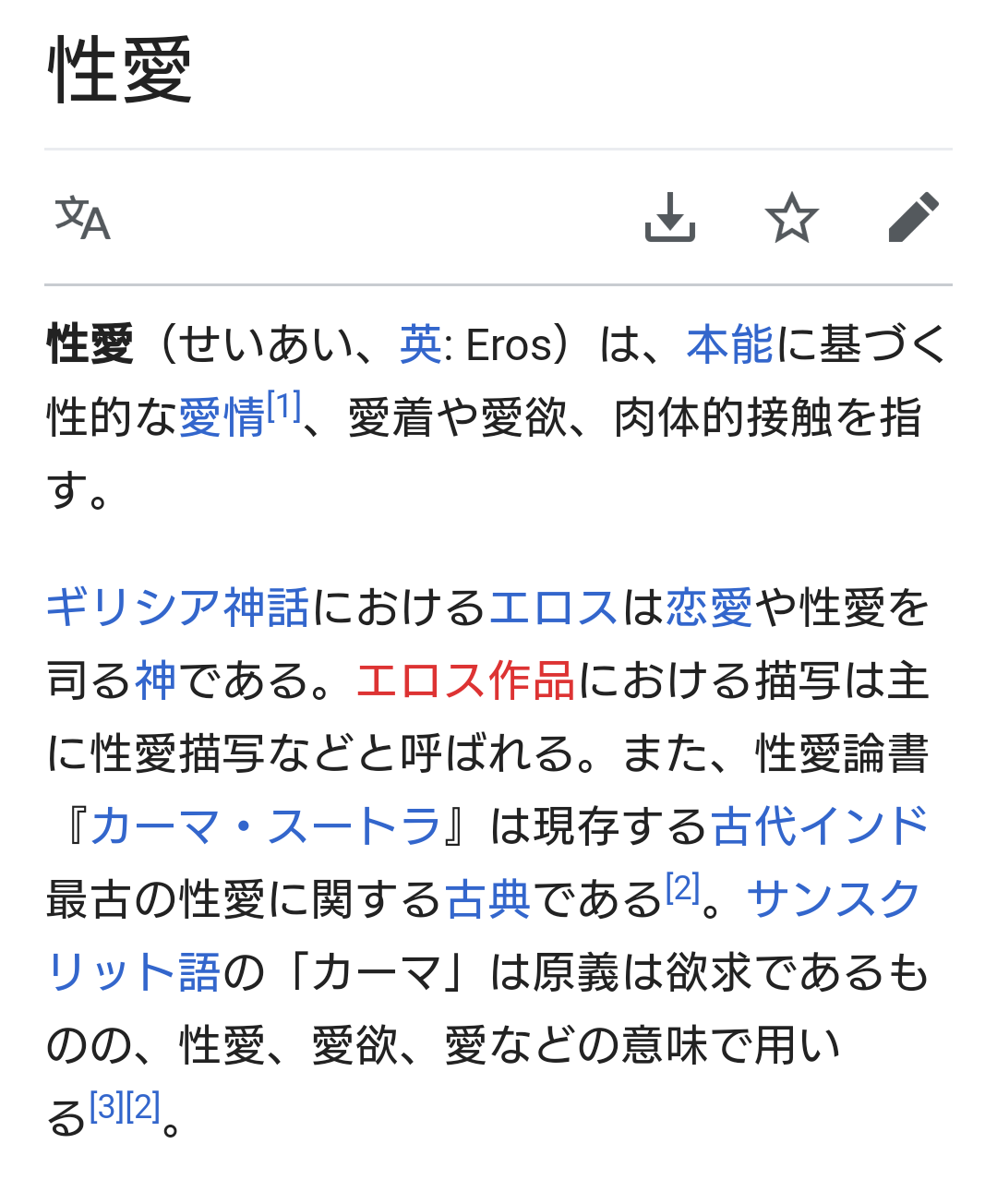Open the 古典 link

[x=487, y=899]
